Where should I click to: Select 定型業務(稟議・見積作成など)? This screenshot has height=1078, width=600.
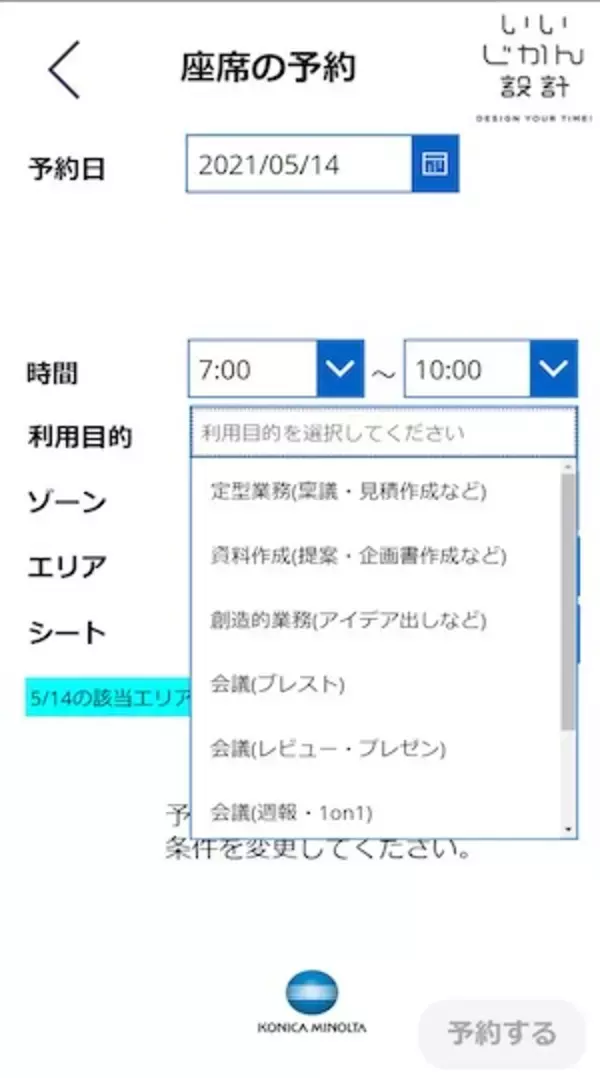[348, 491]
